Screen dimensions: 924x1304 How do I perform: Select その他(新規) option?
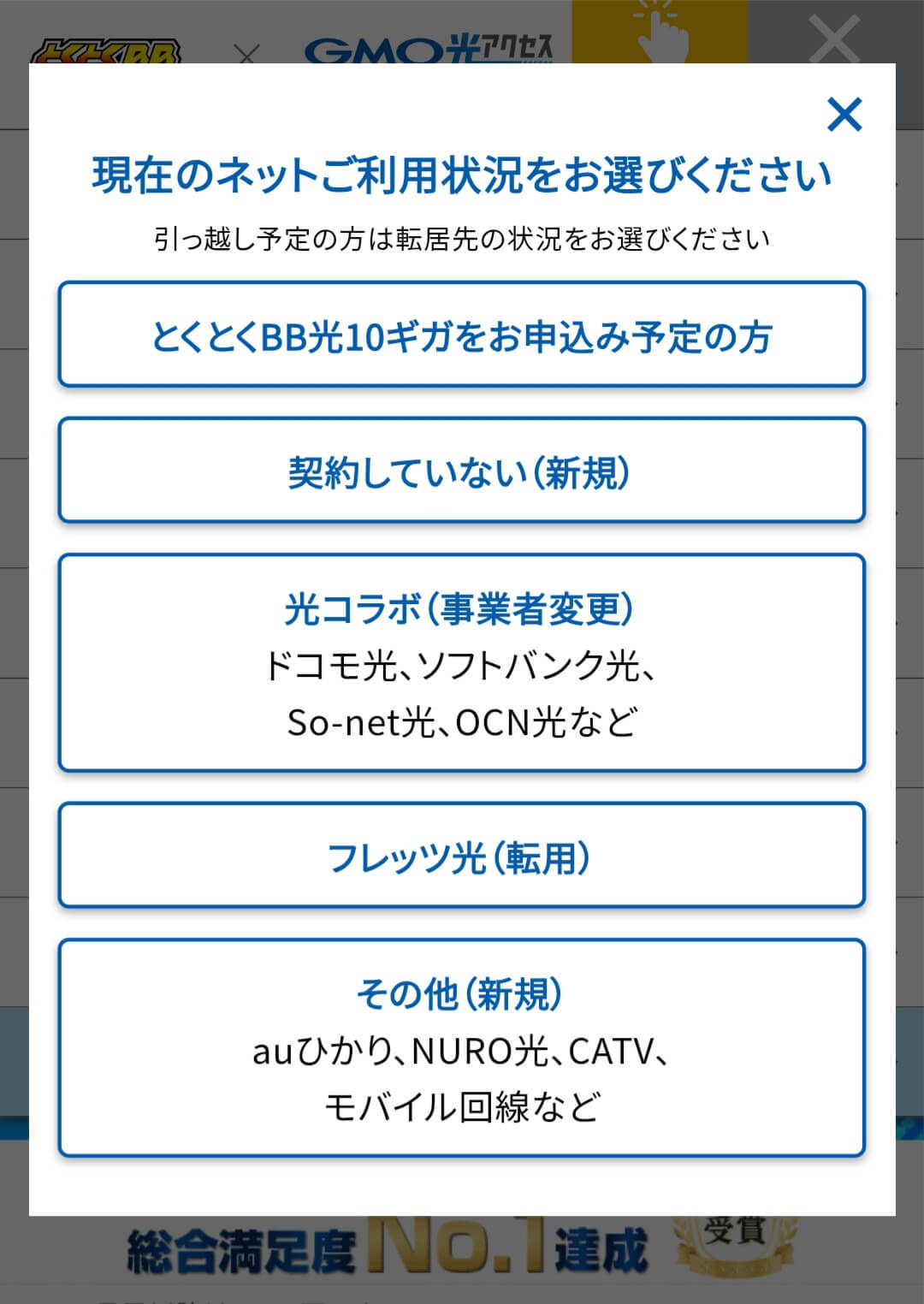[462, 1048]
